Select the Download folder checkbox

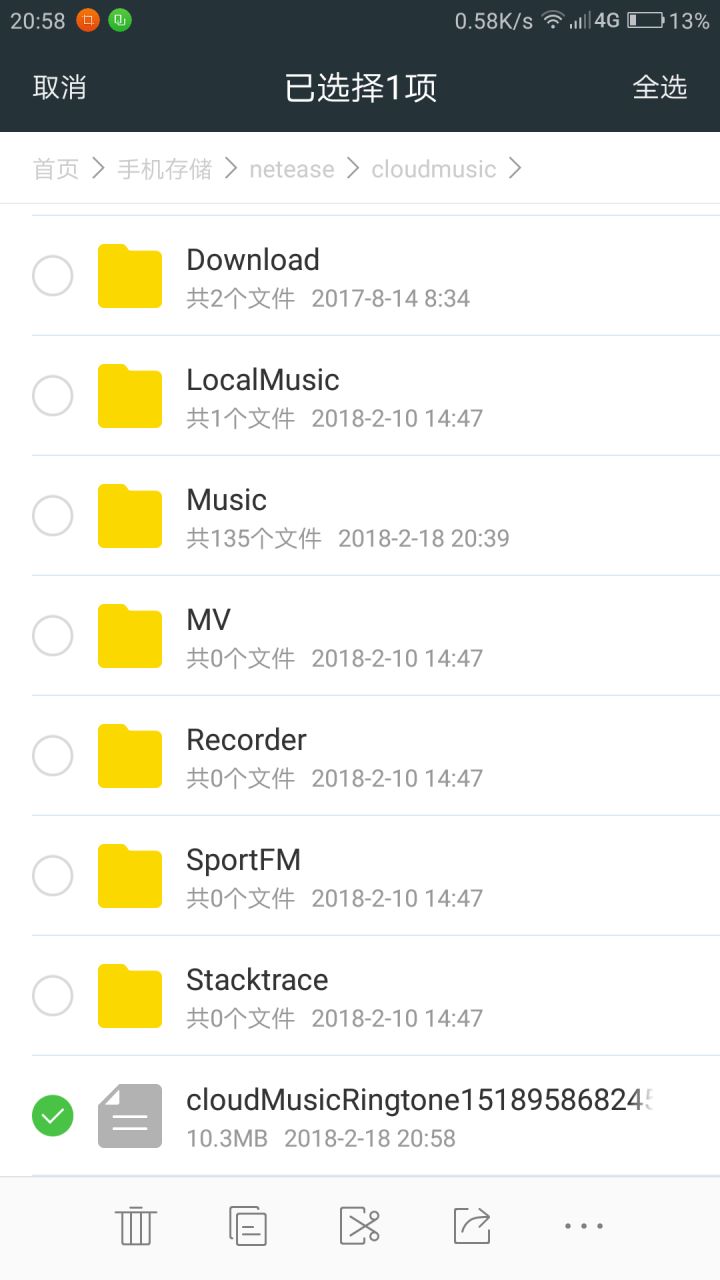pyautogui.click(x=53, y=276)
